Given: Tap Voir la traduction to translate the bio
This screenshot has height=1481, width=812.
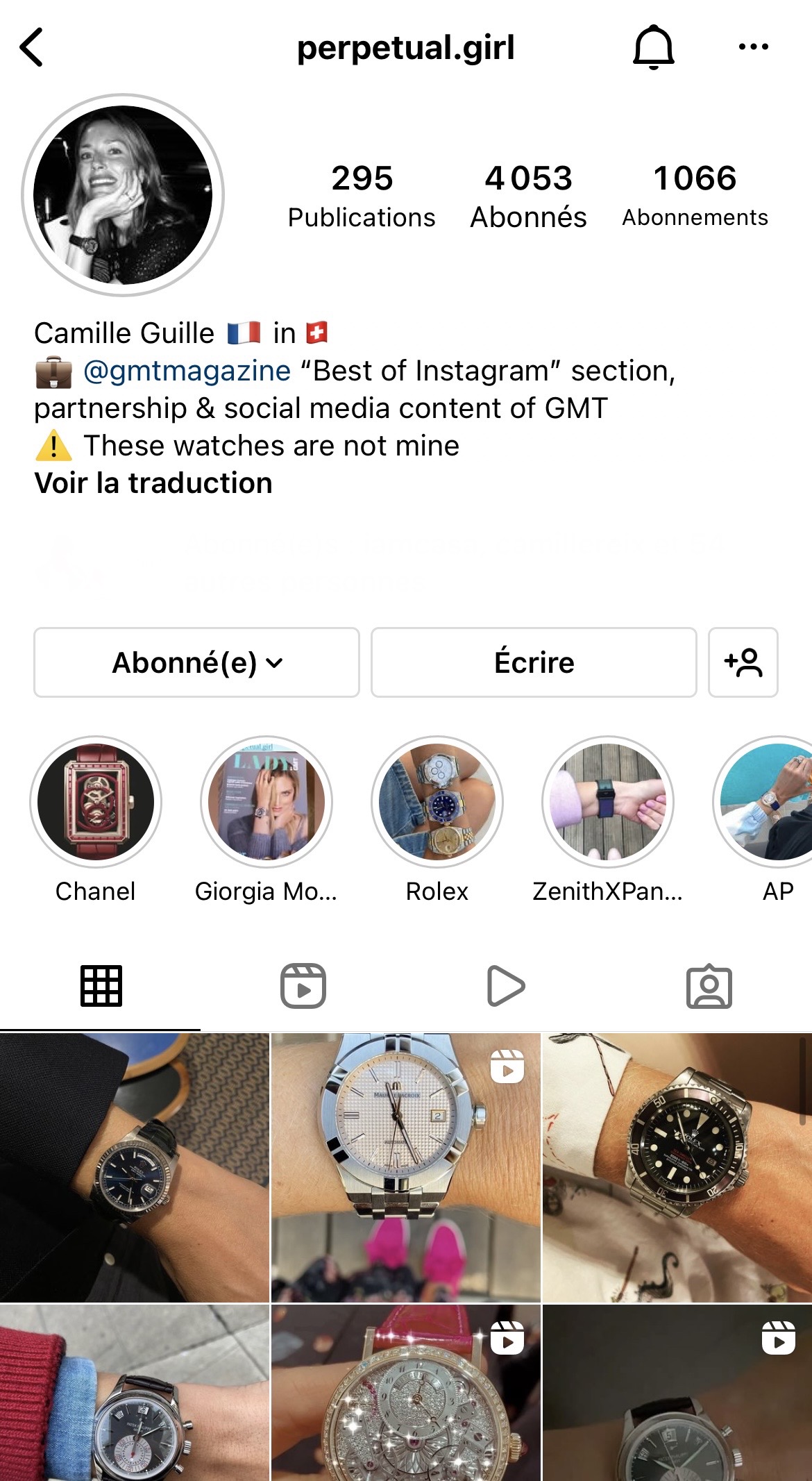Looking at the screenshot, I should click(x=153, y=483).
